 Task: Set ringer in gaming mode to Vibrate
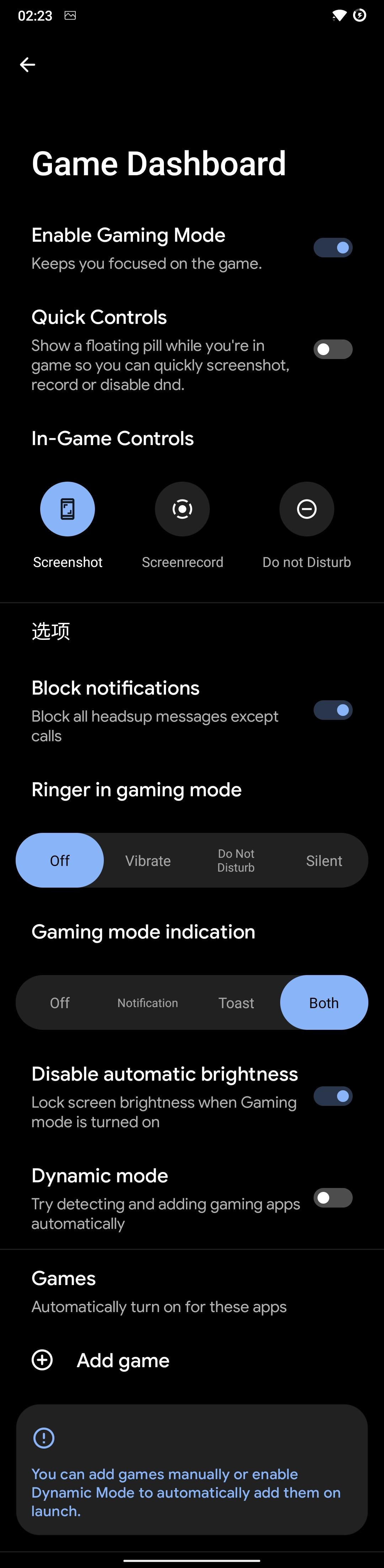pyautogui.click(x=148, y=861)
